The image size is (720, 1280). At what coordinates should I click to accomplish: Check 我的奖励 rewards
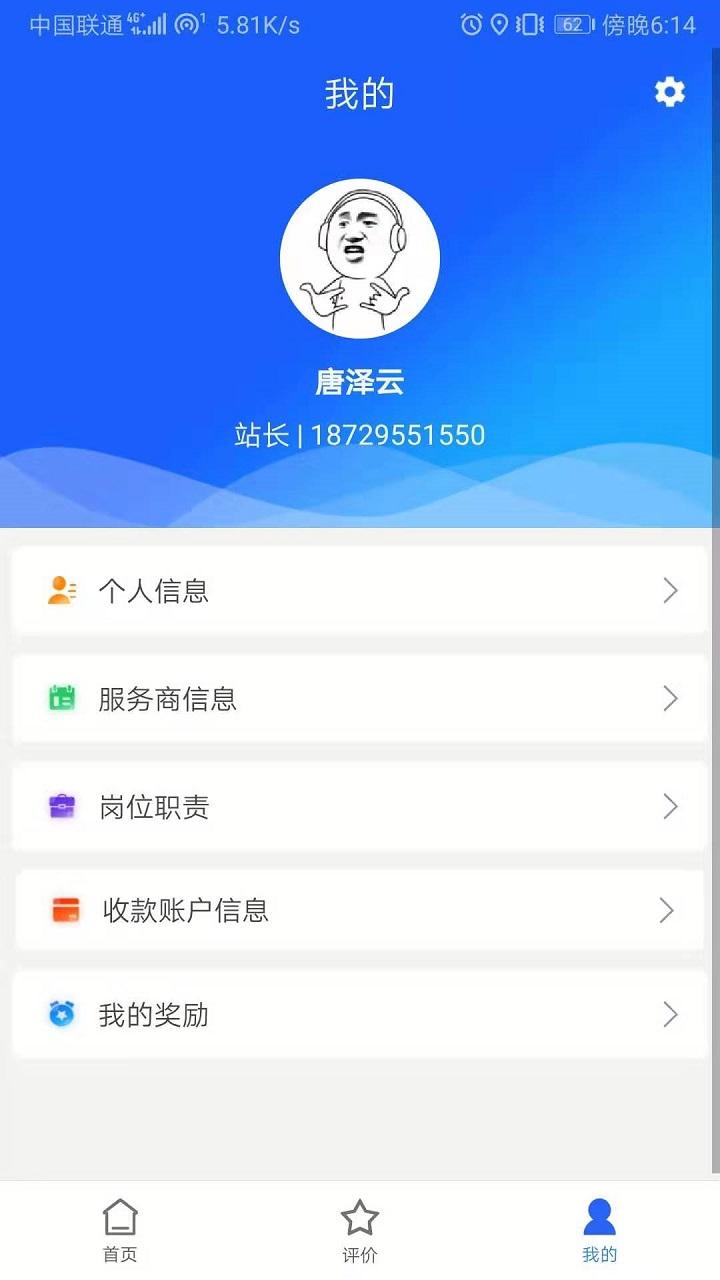pyautogui.click(x=360, y=1015)
